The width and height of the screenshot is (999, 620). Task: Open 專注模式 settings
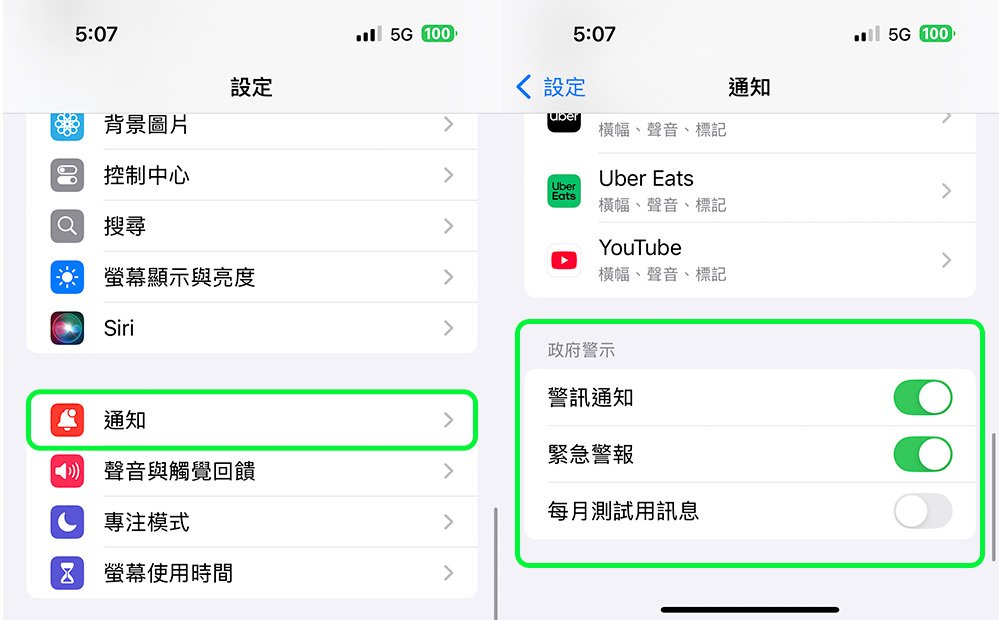[250, 522]
